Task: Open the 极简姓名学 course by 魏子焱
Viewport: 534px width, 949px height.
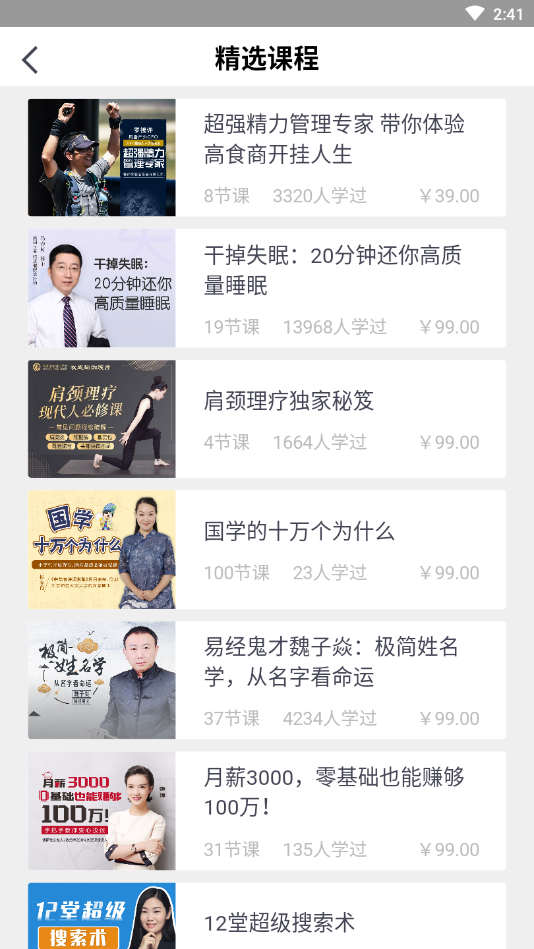Action: (266, 680)
